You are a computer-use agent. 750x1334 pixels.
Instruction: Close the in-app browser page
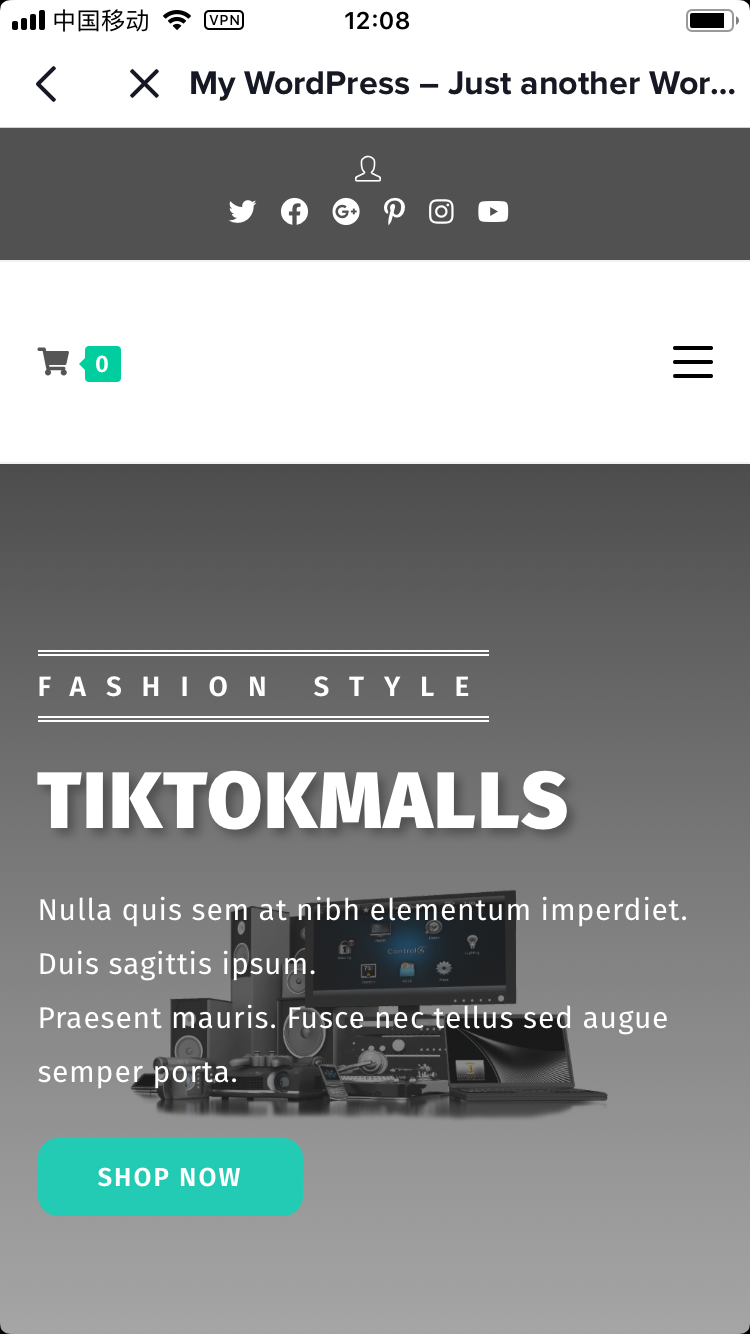[144, 84]
